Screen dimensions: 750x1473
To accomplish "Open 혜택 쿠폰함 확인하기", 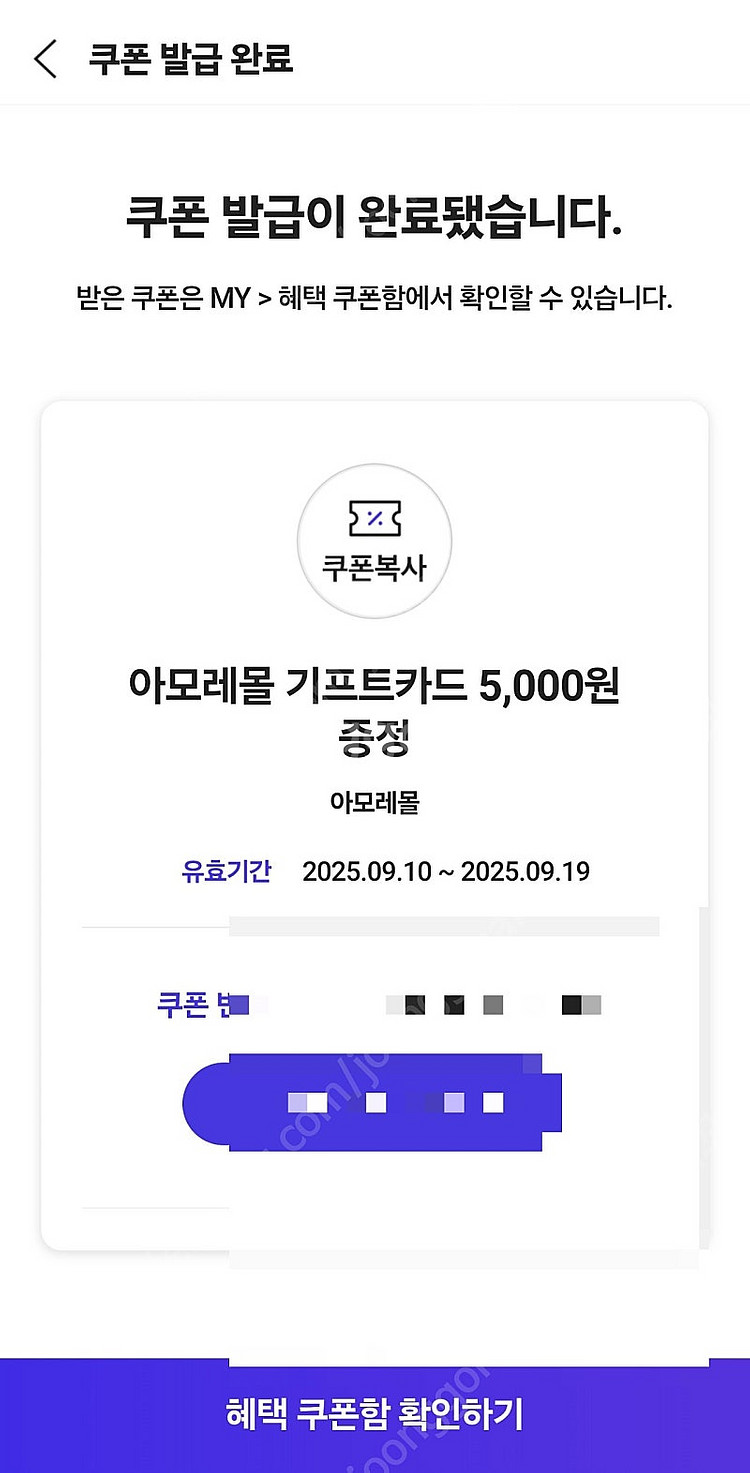I will click(x=374, y=1414).
